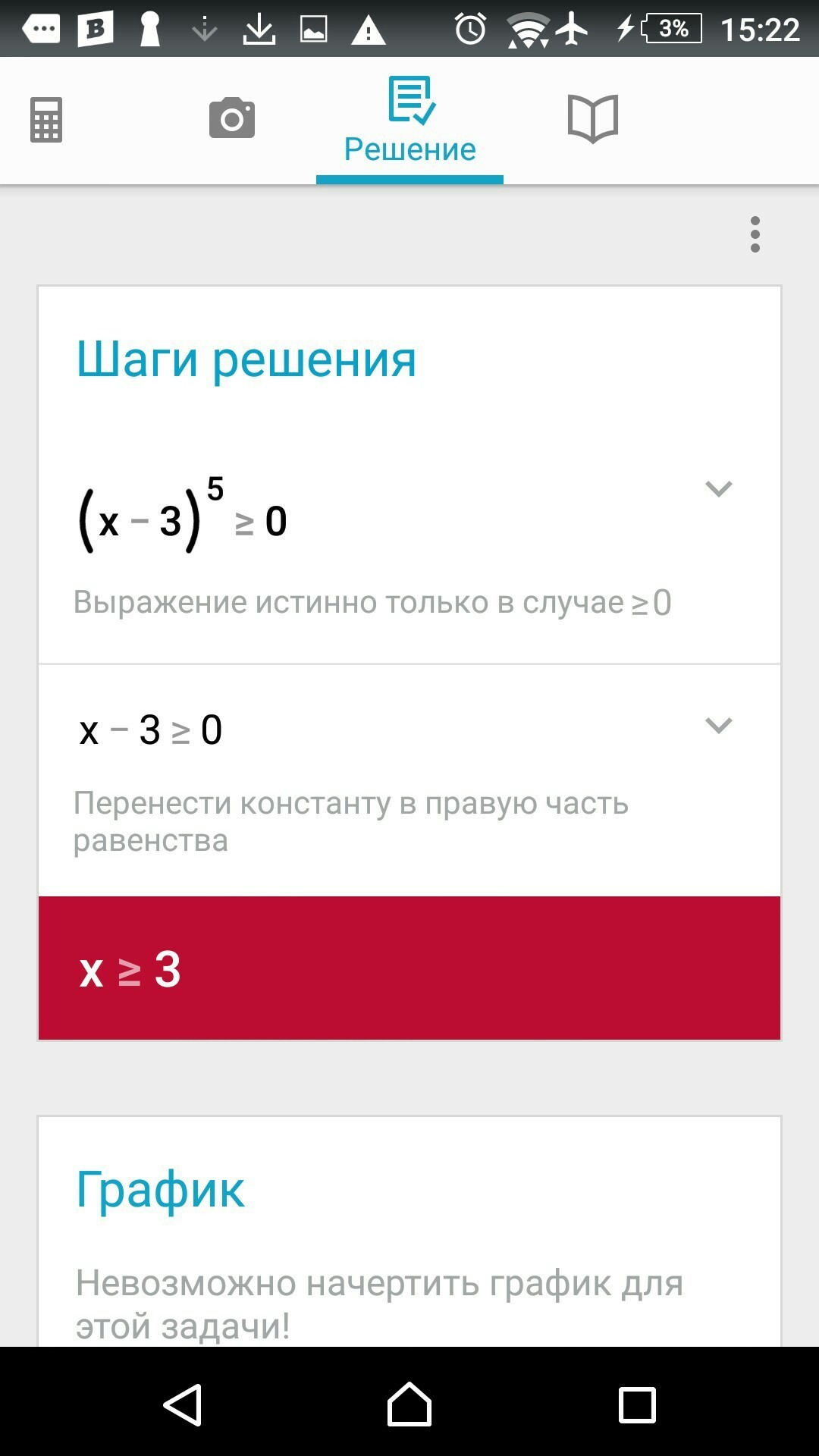Switch to the calculator tab
This screenshot has width=819, height=1456.
point(46,120)
